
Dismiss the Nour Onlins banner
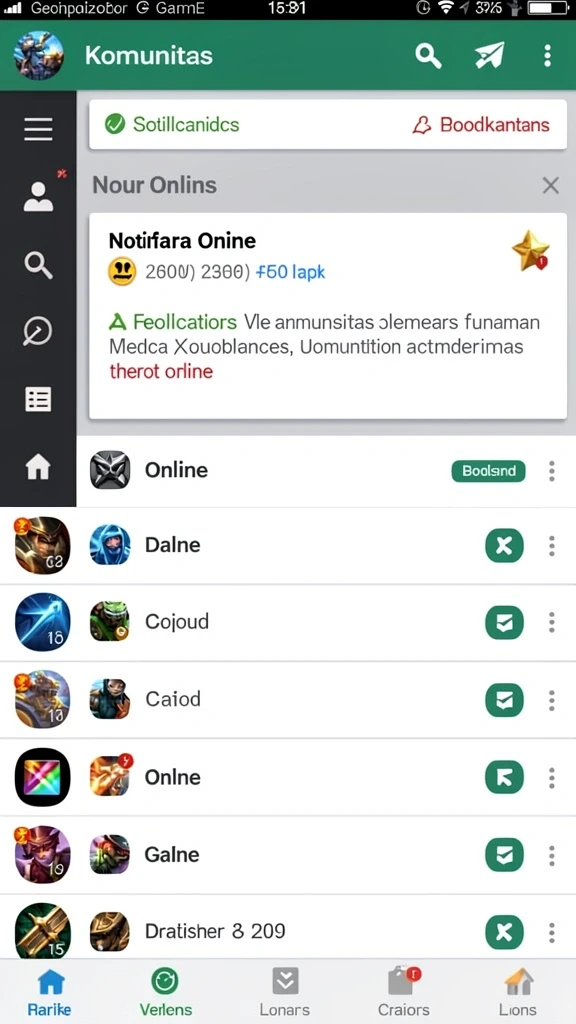[x=551, y=185]
